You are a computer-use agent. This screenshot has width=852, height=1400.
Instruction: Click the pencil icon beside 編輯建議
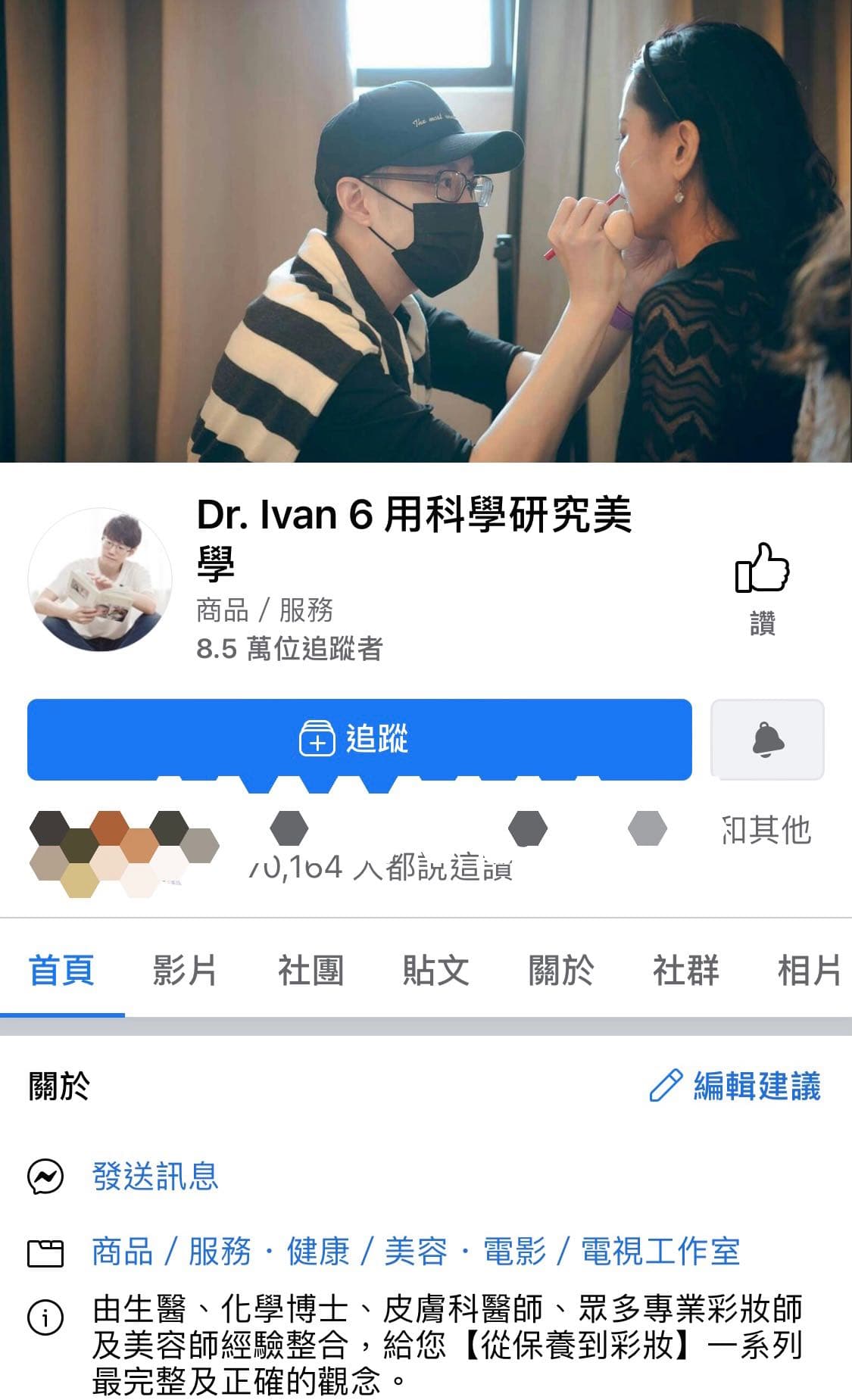[x=665, y=1084]
